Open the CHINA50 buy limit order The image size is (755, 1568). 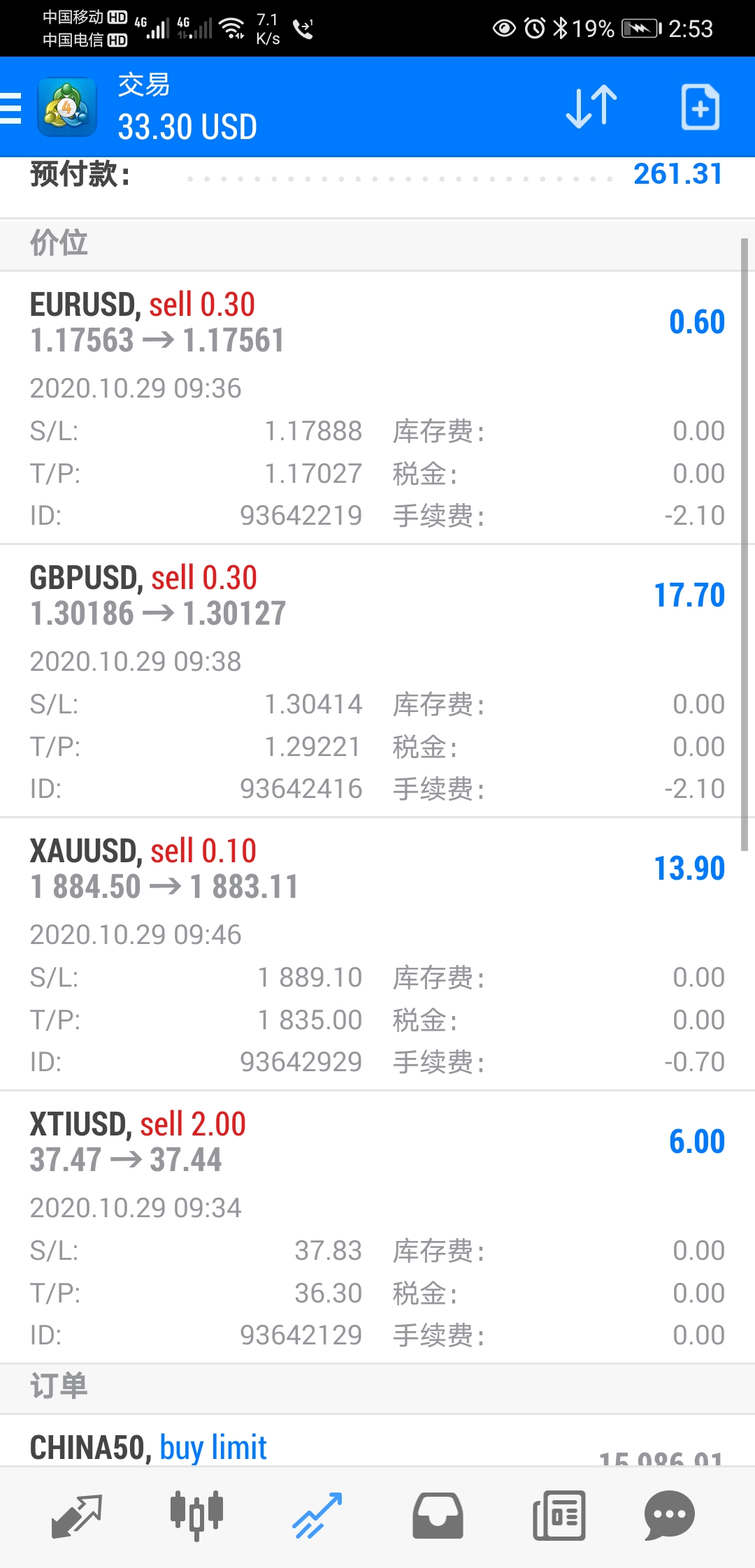[x=377, y=1442]
